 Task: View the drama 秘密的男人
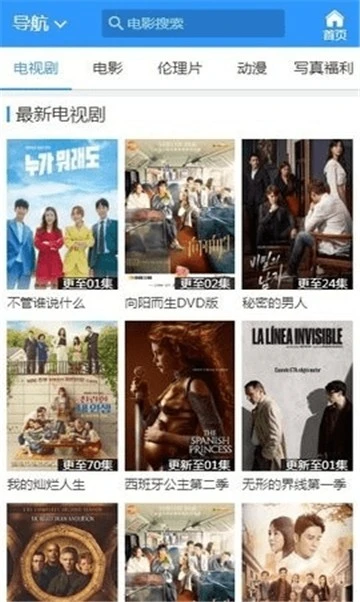[x=297, y=225]
